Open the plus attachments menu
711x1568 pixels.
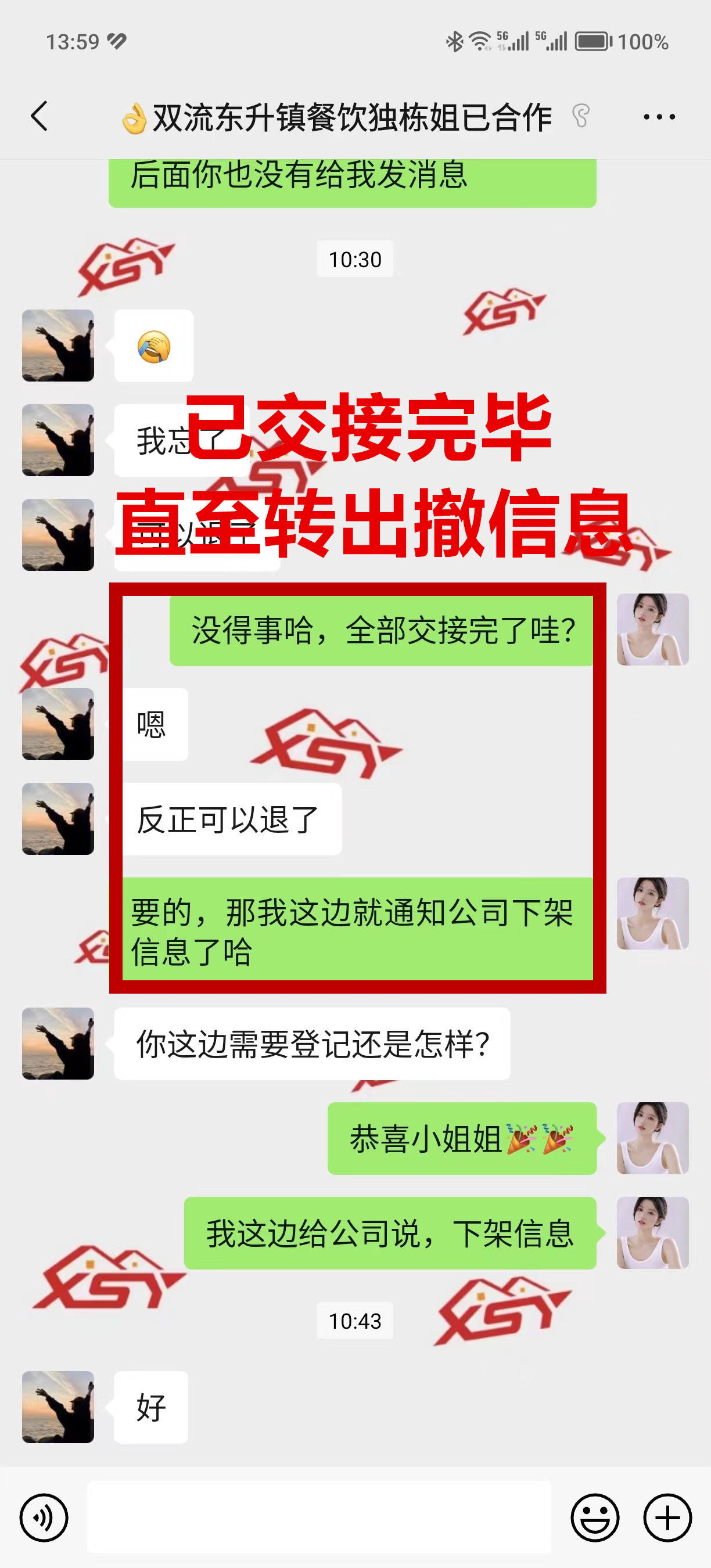pos(667,1517)
